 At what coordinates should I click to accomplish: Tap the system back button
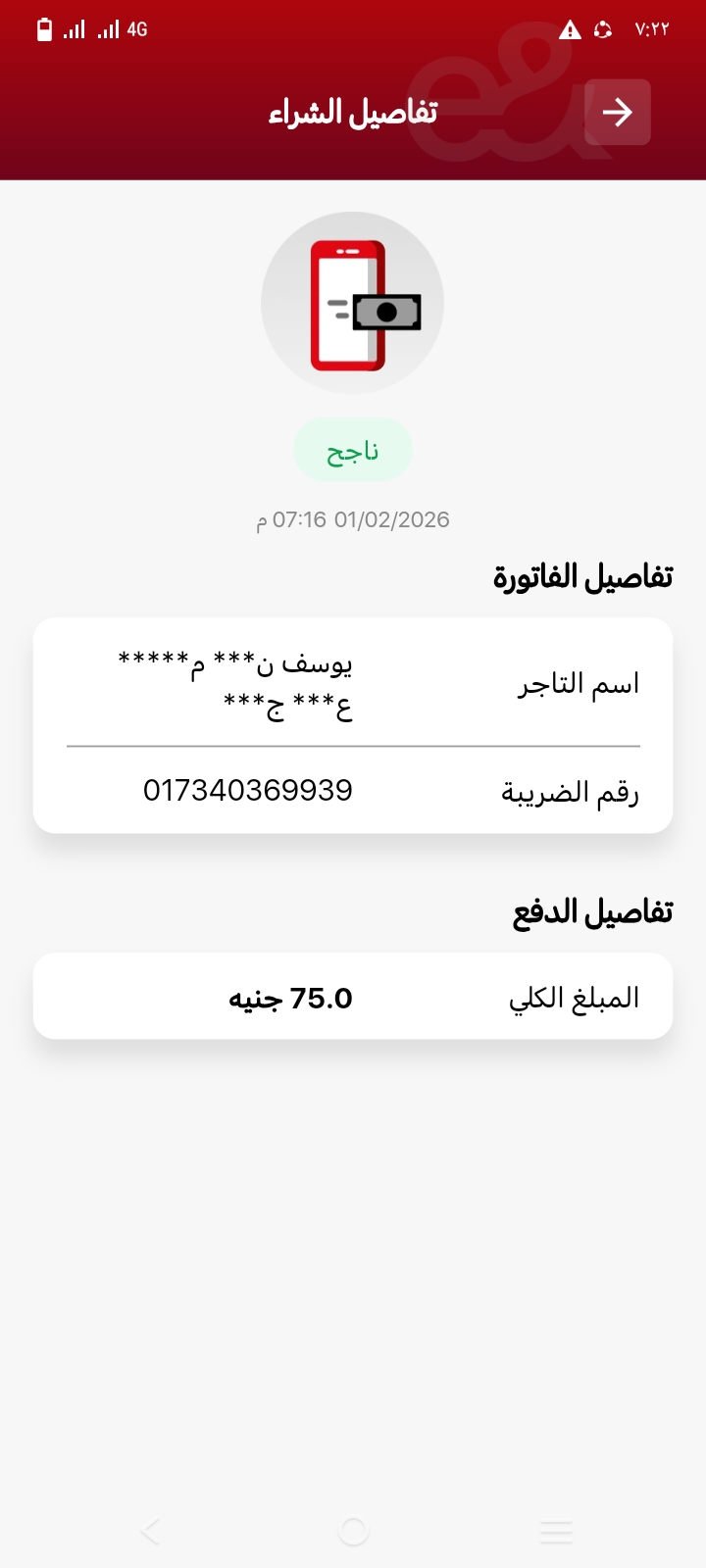tap(150, 1531)
